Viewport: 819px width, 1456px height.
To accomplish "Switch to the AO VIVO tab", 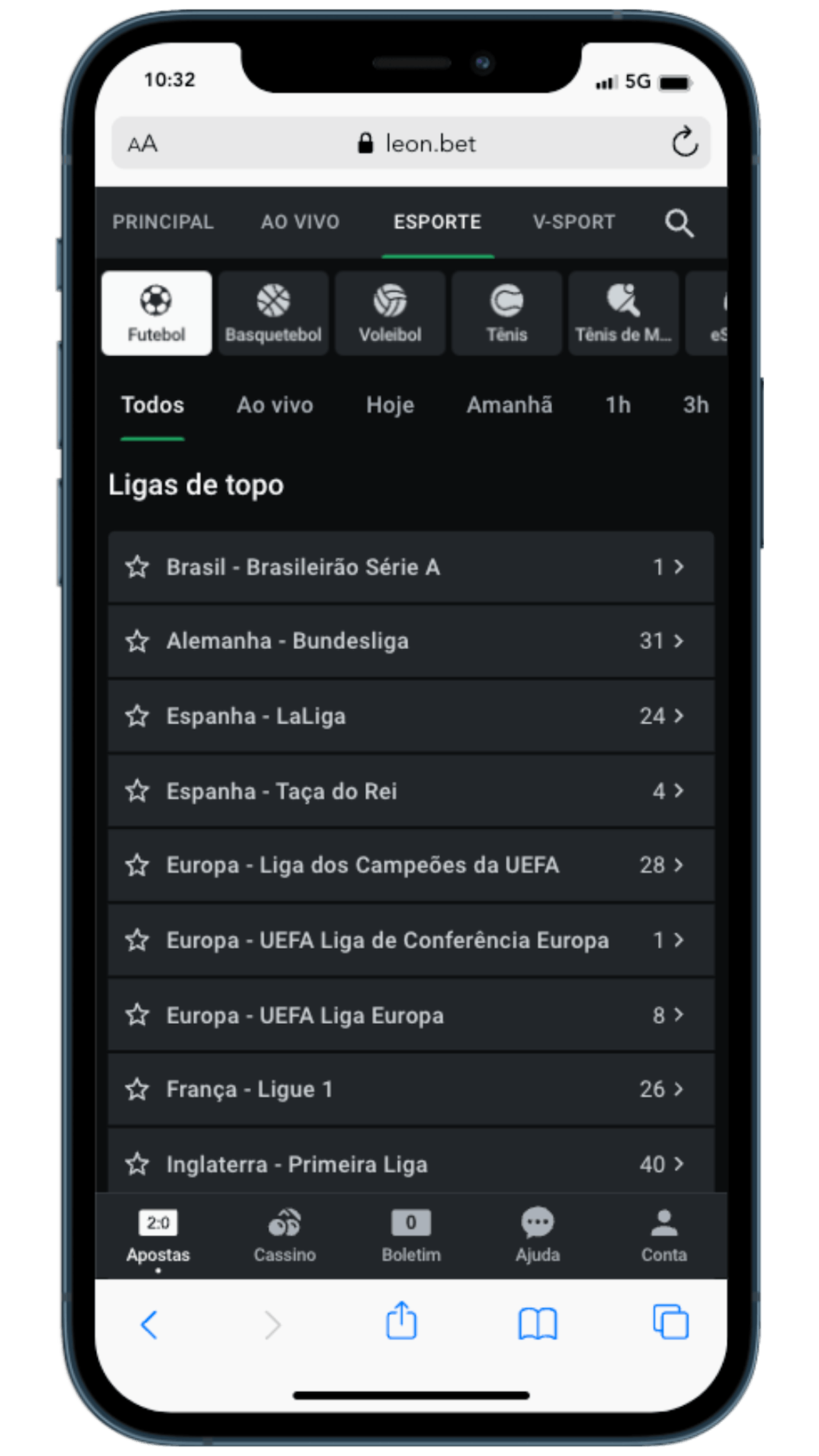I will coord(300,222).
